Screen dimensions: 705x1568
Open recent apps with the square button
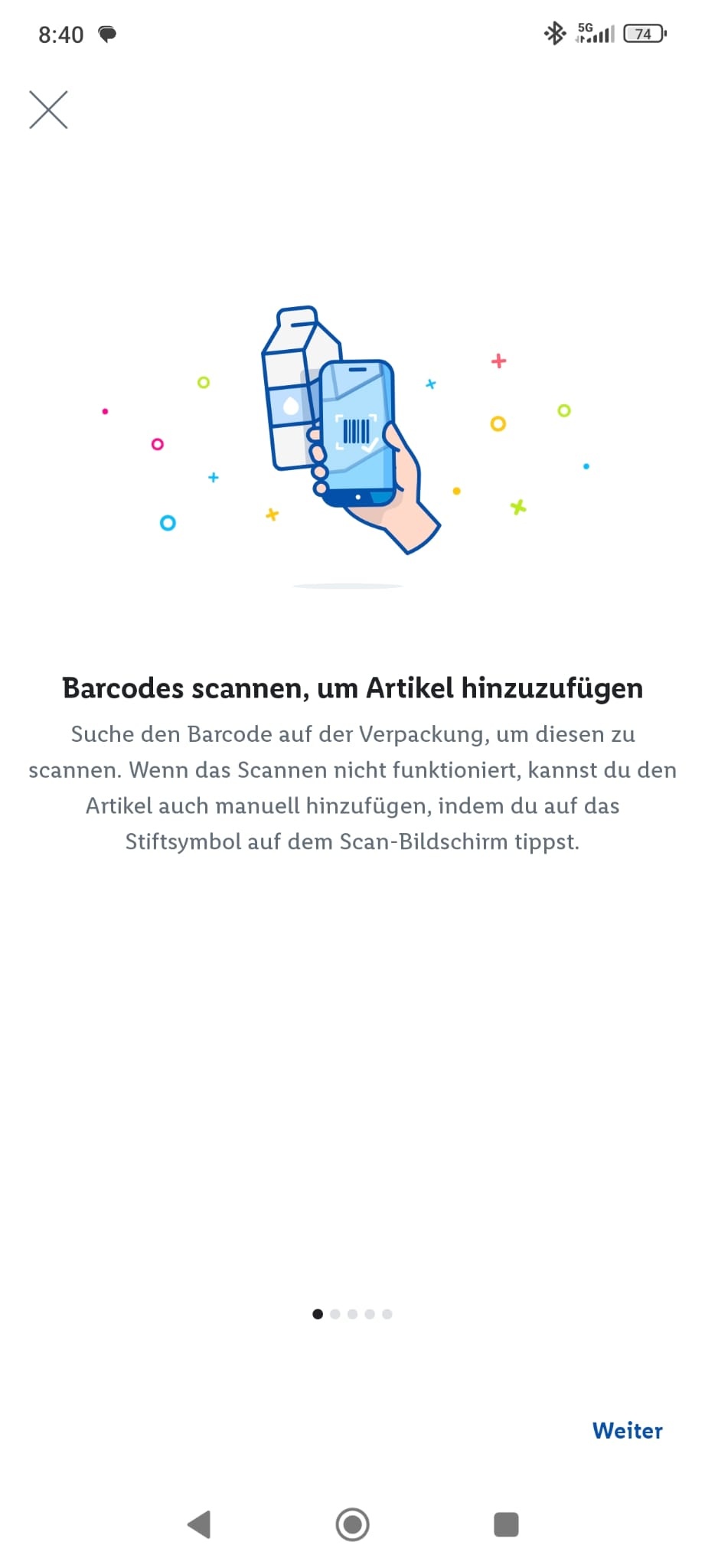point(506,1524)
